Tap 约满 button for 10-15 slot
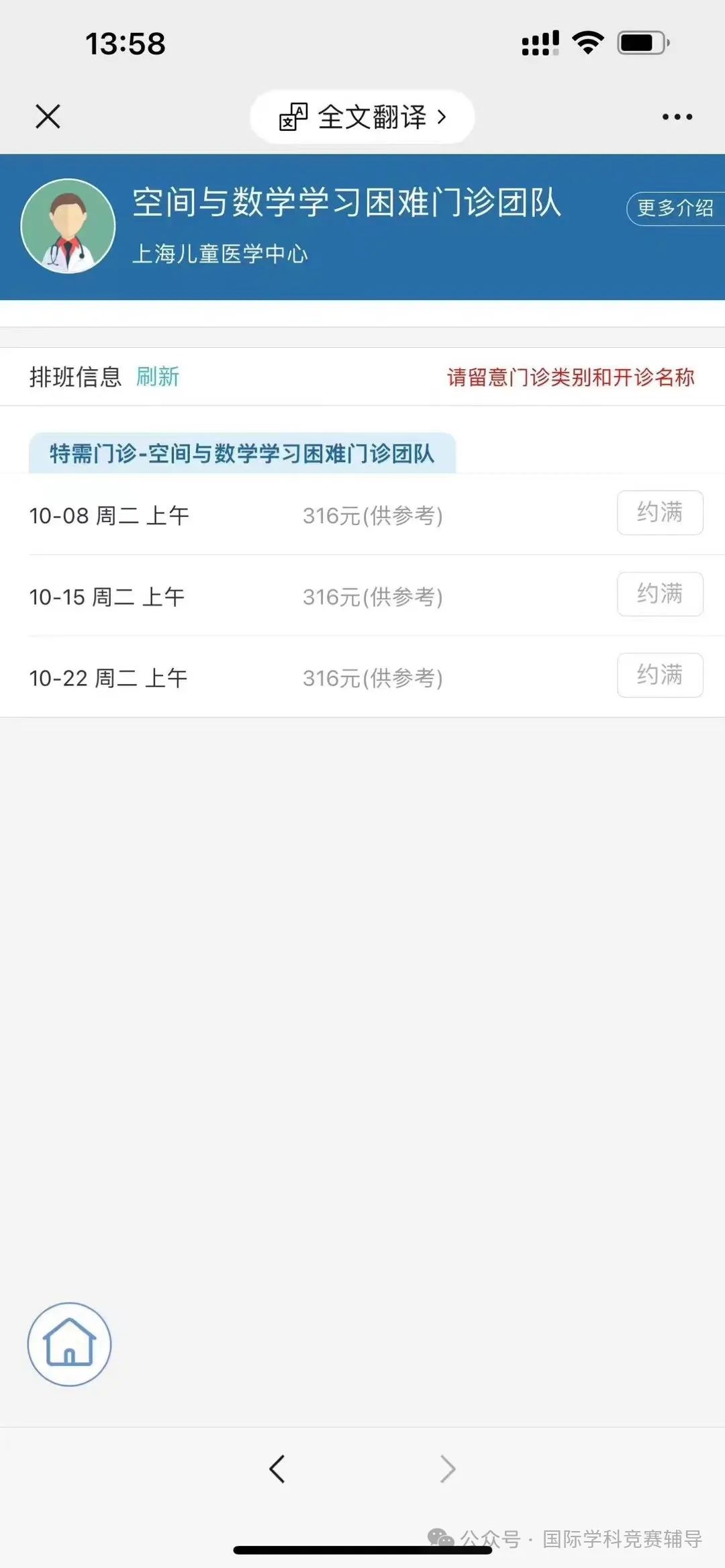Image resolution: width=725 pixels, height=1568 pixels. 660,594
